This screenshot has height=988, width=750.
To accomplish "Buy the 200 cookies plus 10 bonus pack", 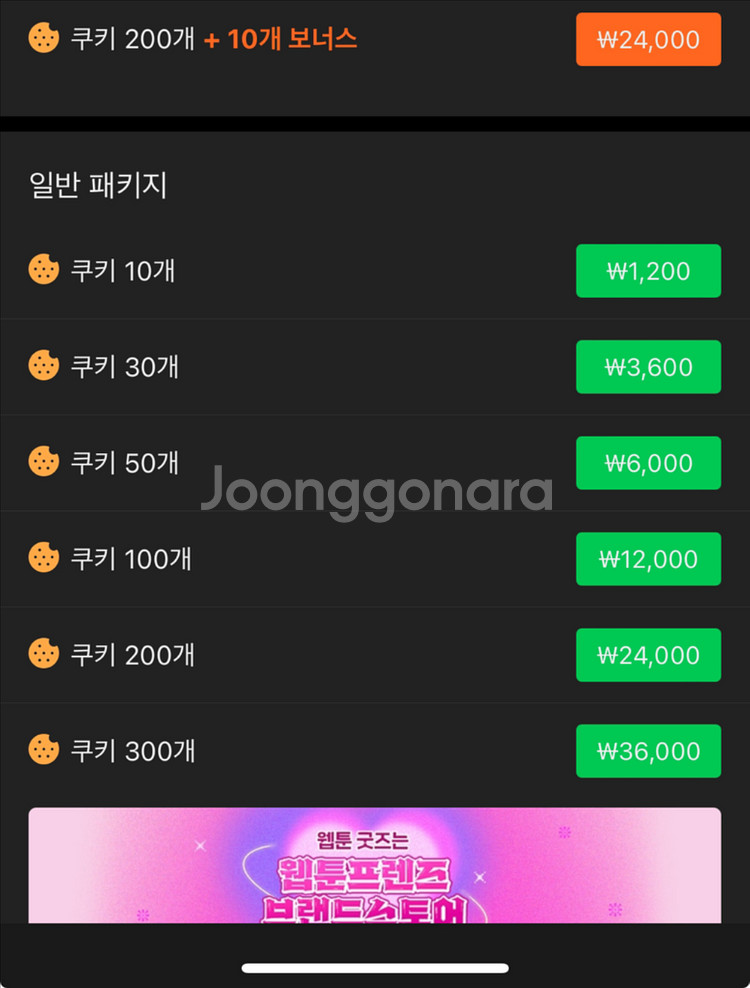I will 648,40.
